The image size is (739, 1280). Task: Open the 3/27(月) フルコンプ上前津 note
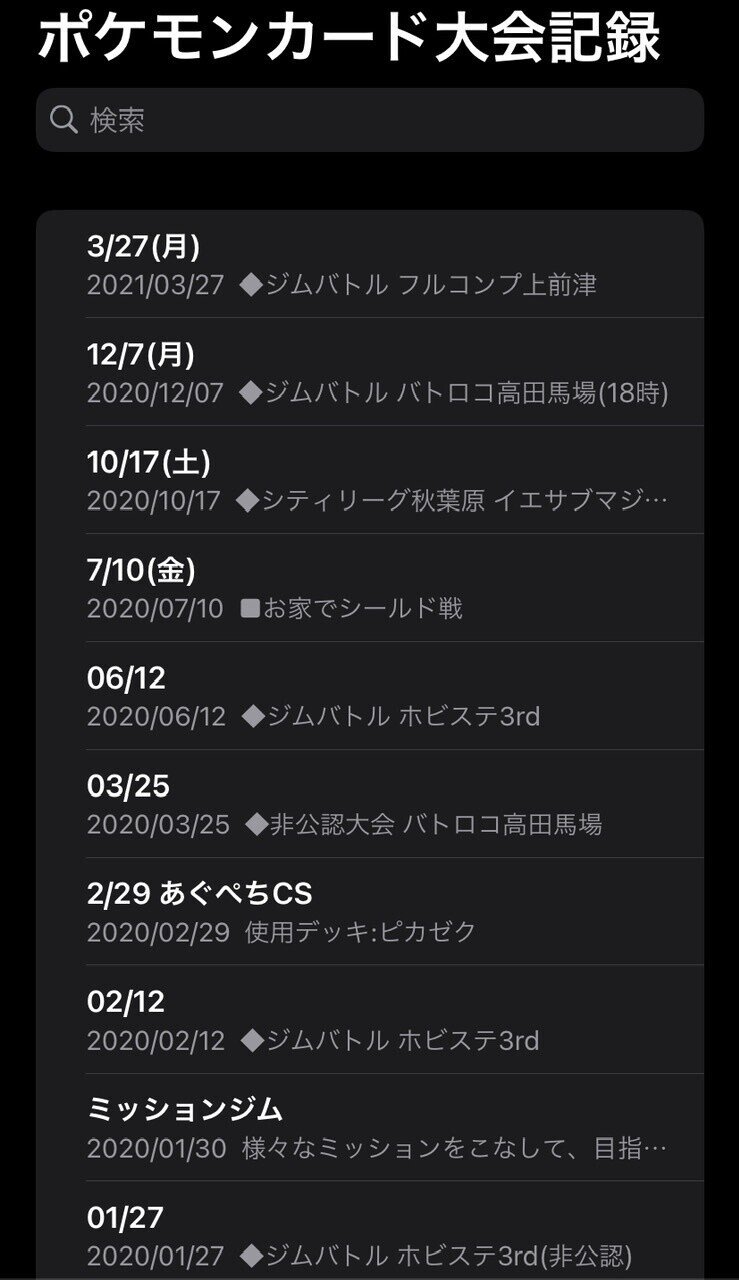coord(370,265)
